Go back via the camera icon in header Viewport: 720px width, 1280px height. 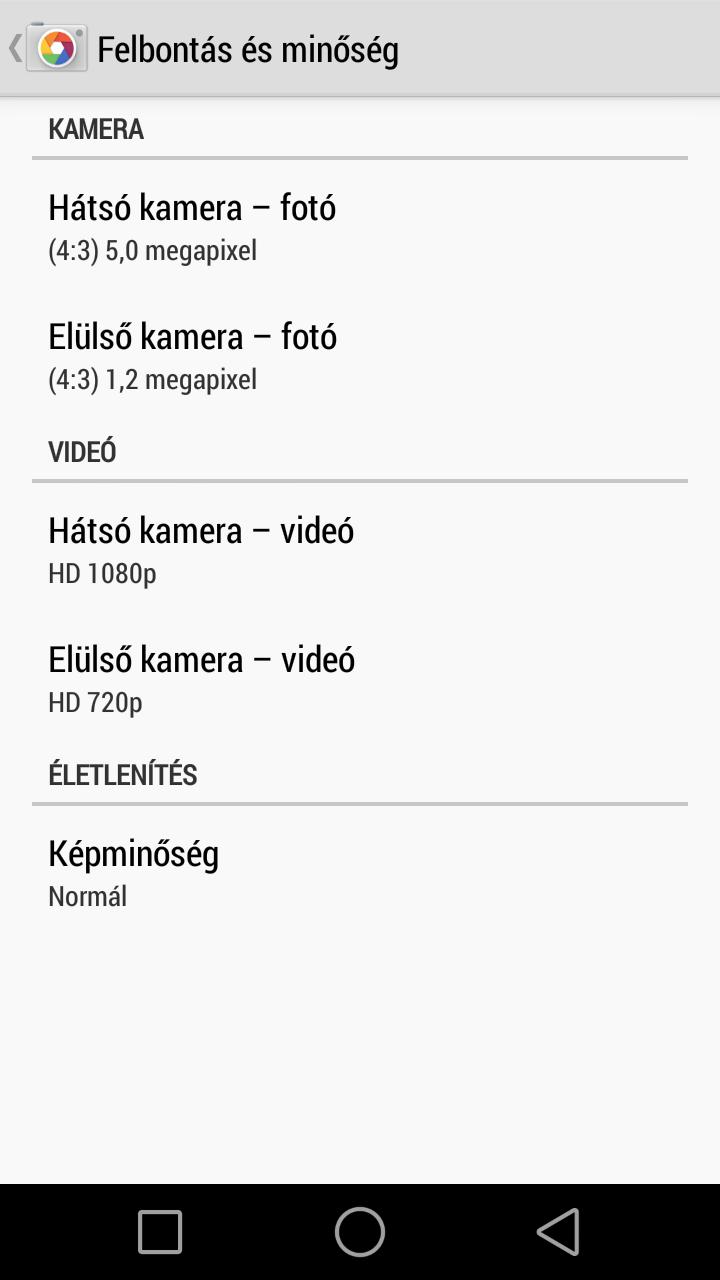coord(47,48)
